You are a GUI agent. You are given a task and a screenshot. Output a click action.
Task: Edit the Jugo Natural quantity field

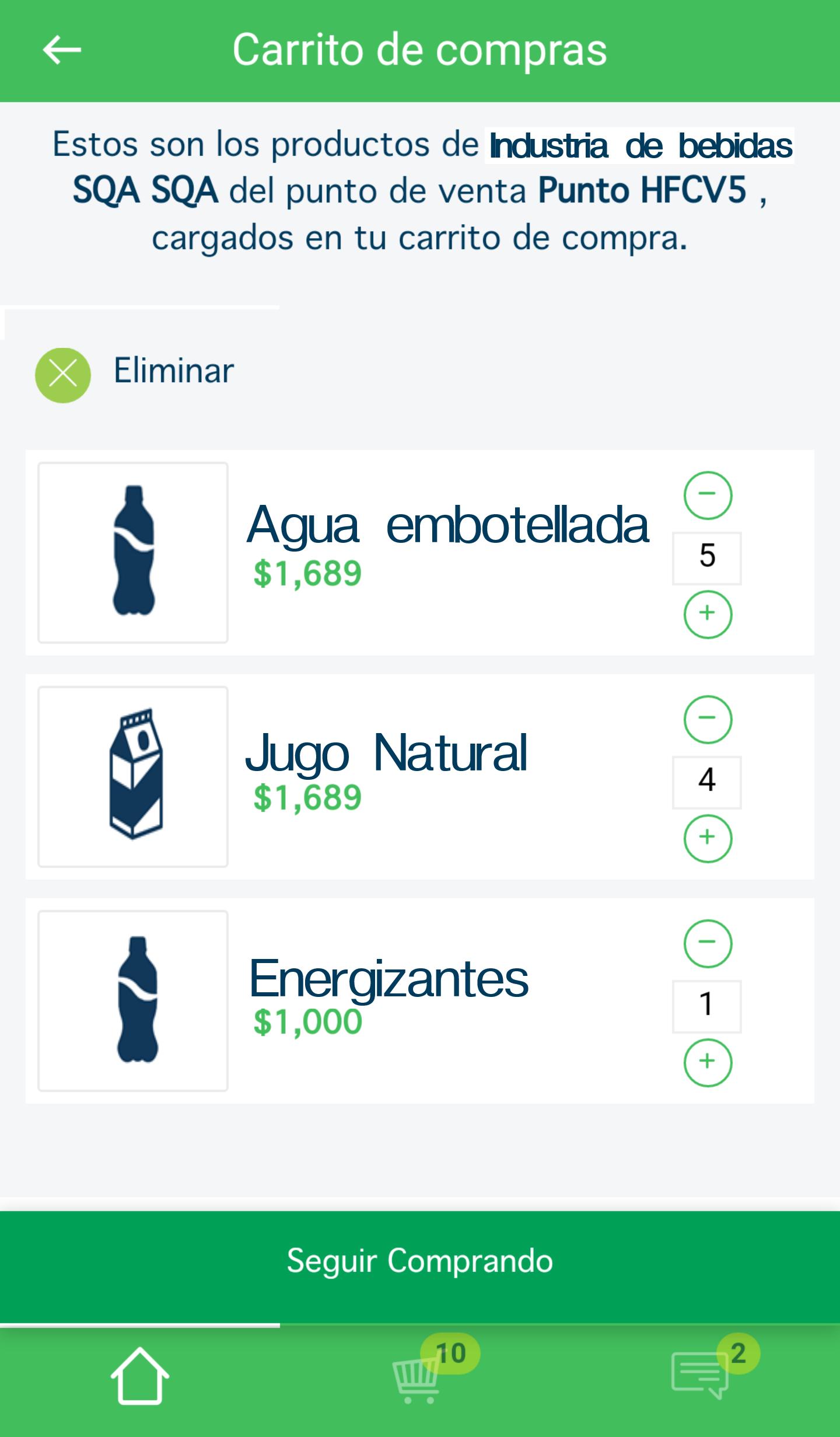[707, 782]
